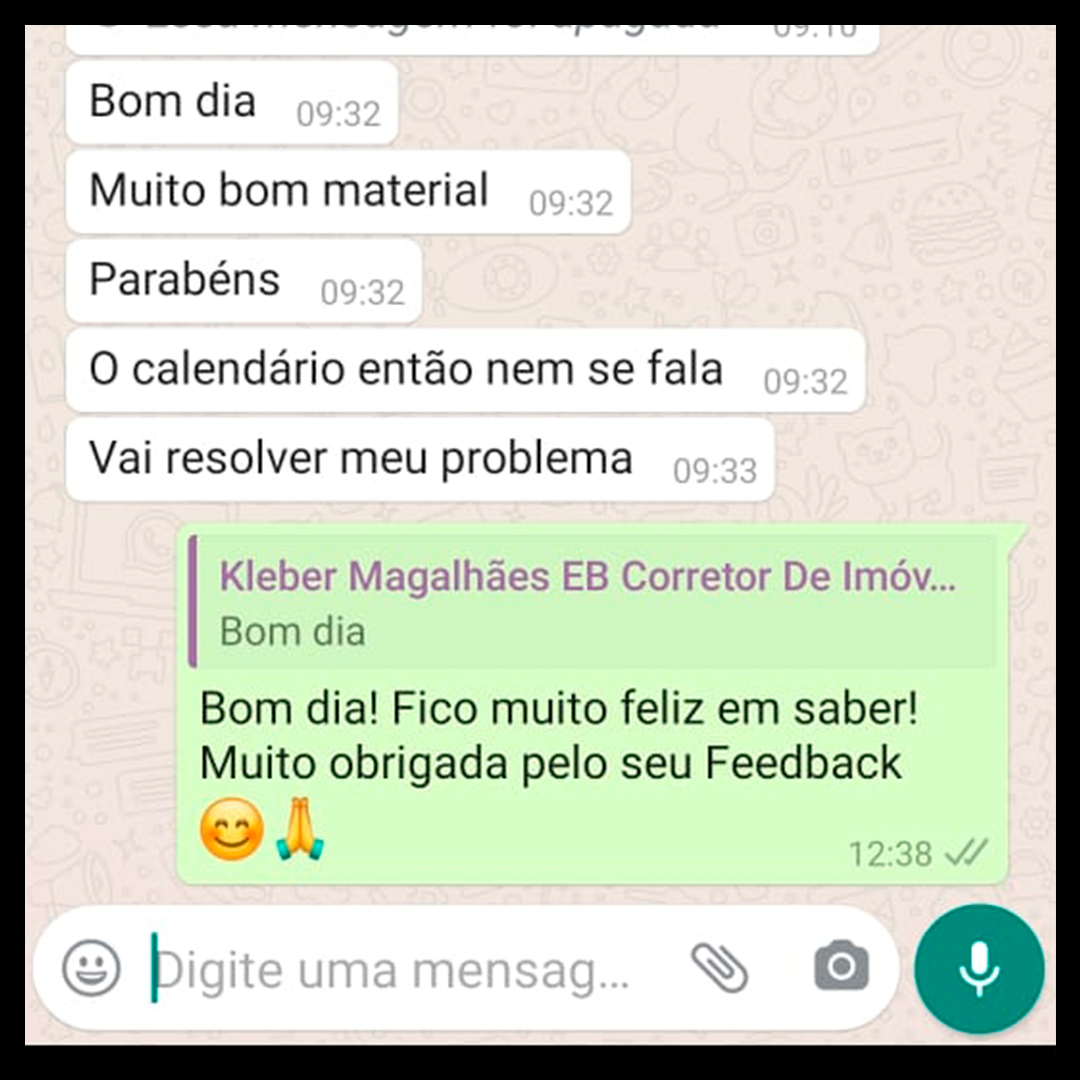Jump to the quoted Kleber Magalhães message

(x=590, y=602)
